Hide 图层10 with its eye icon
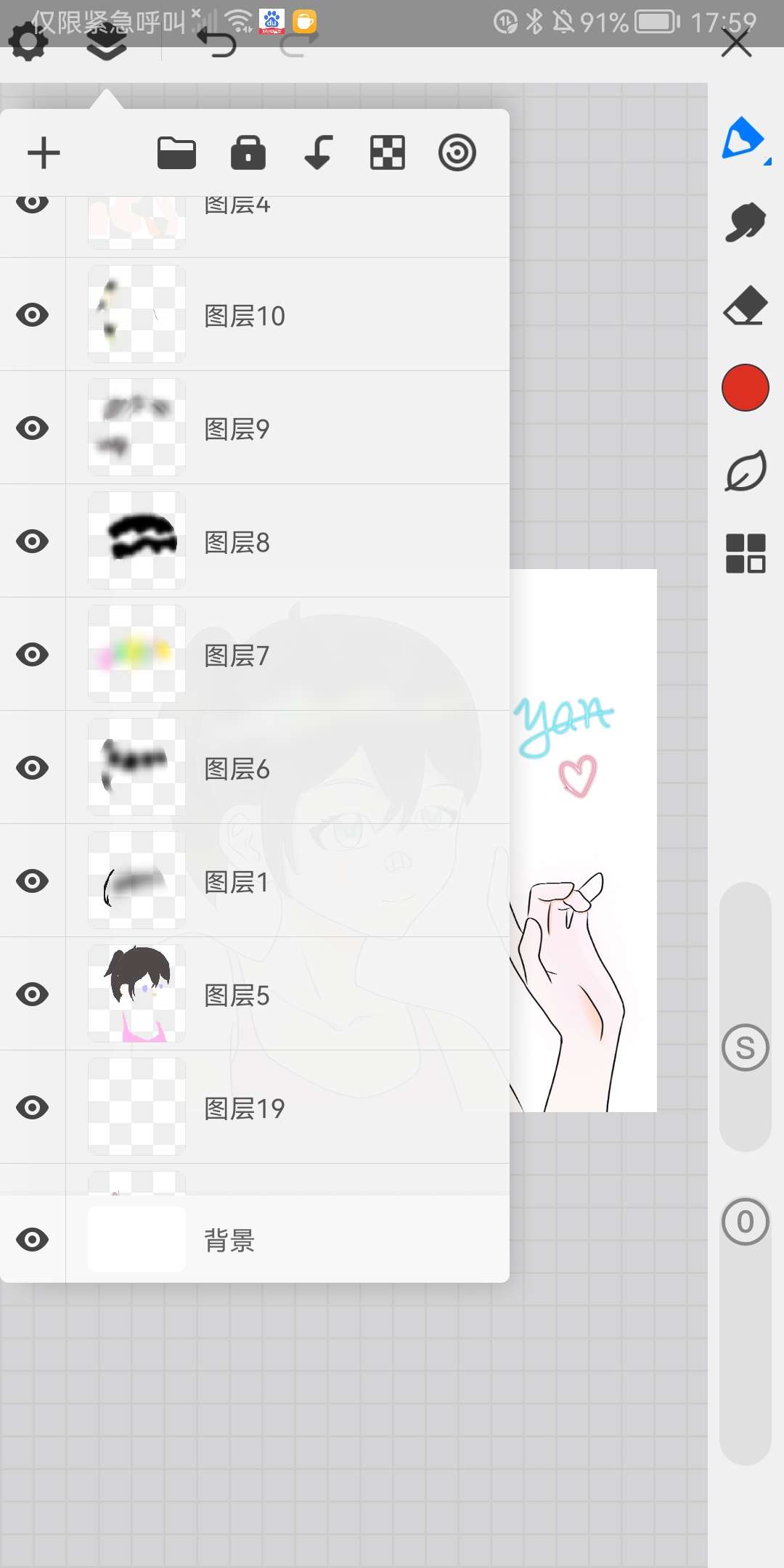 33,315
